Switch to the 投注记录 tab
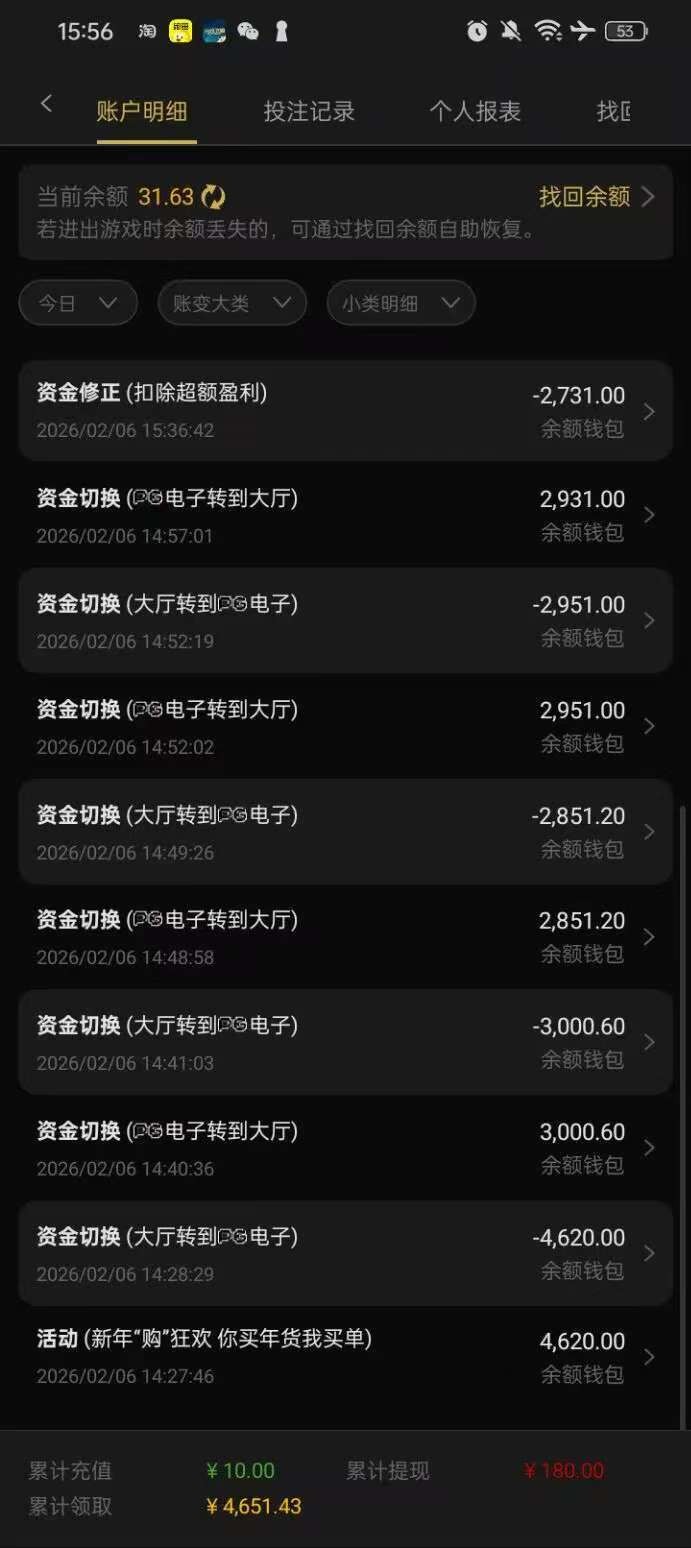 (x=309, y=111)
